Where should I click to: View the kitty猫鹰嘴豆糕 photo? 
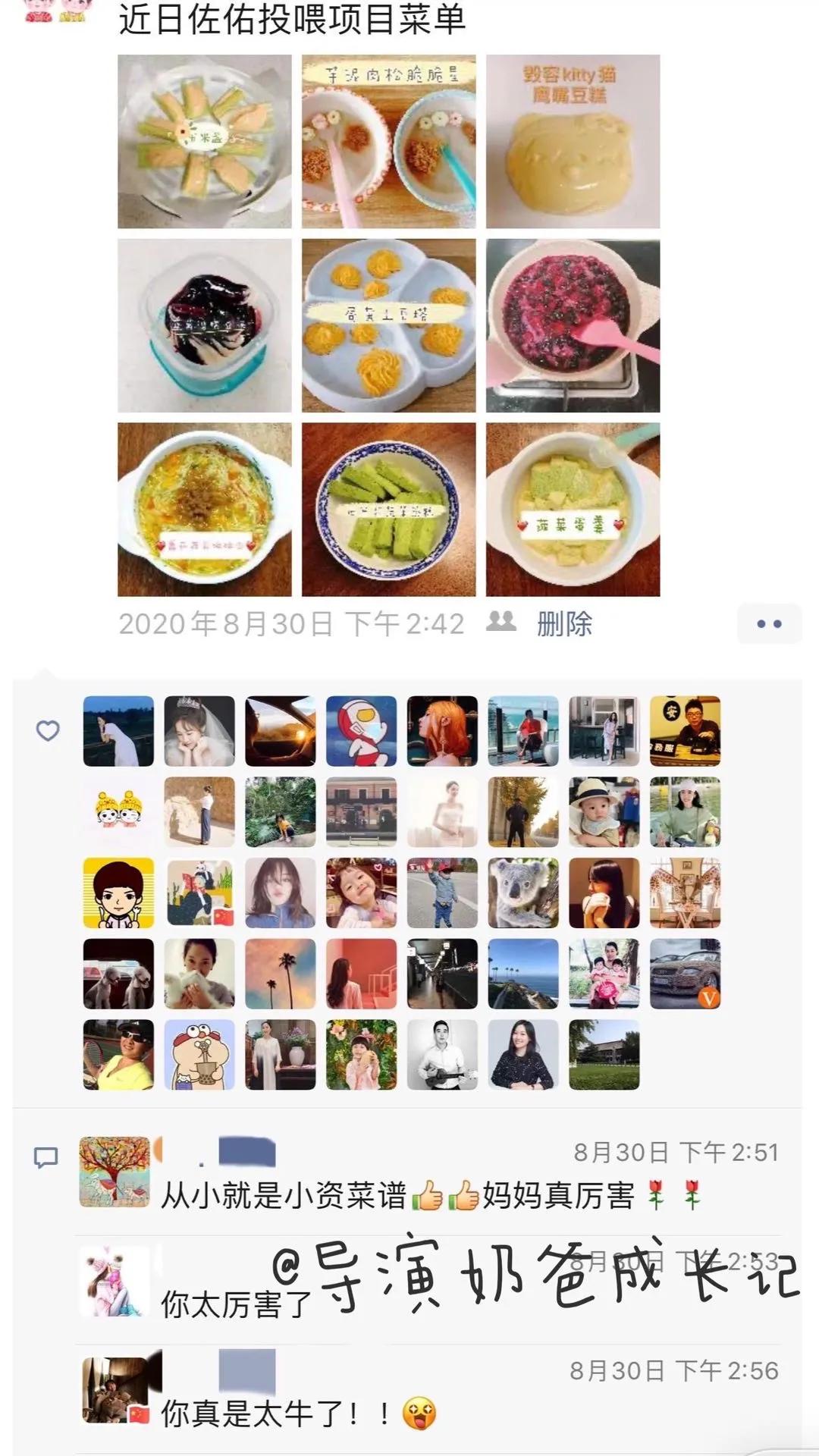click(573, 142)
